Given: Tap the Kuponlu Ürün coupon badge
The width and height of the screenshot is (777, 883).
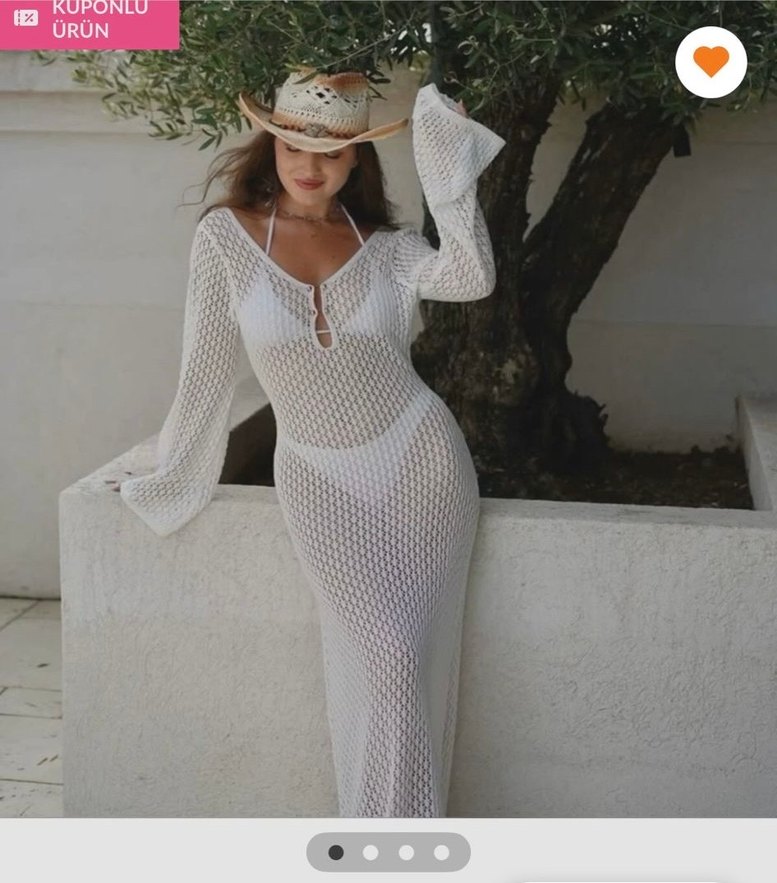Looking at the screenshot, I should pyautogui.click(x=90, y=20).
